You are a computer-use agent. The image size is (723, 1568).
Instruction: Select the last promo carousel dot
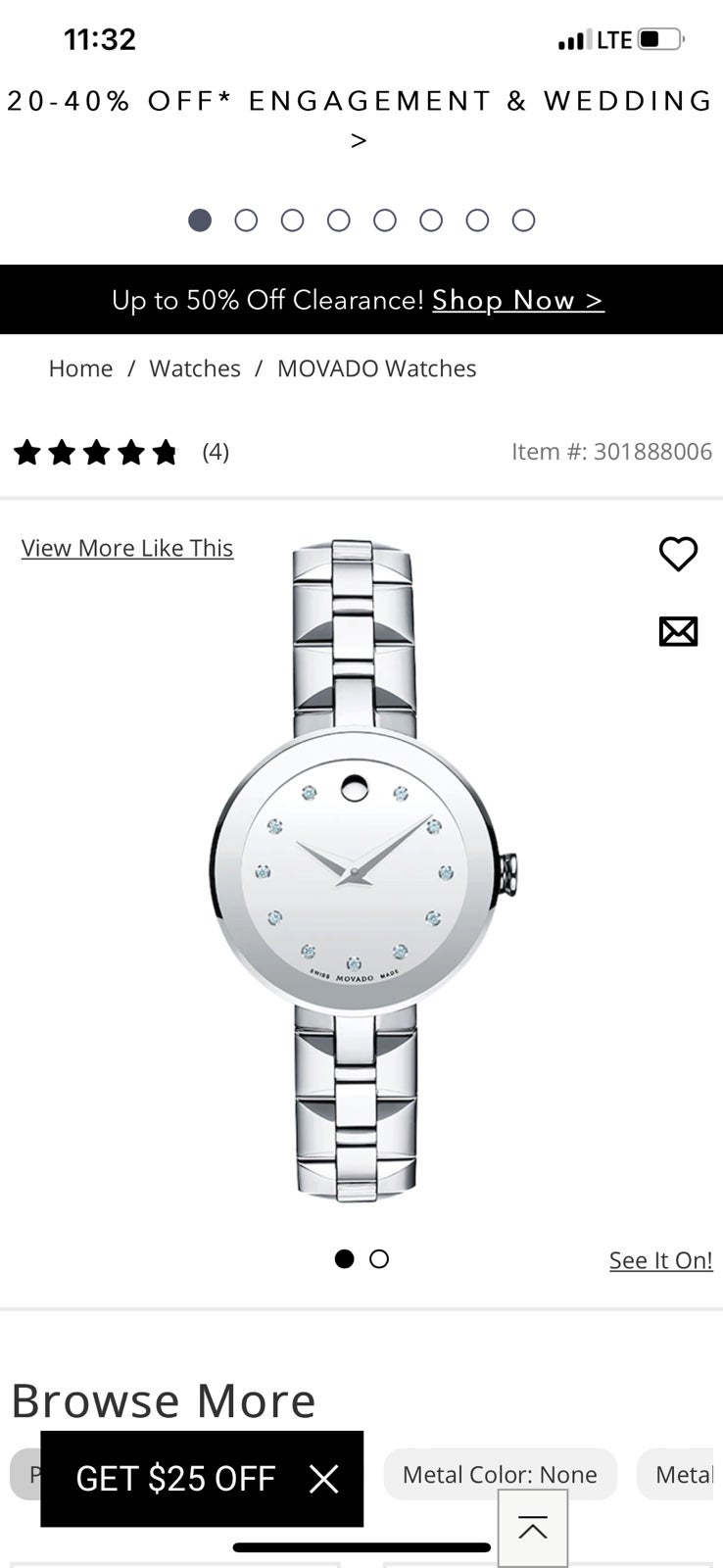pyautogui.click(x=524, y=220)
